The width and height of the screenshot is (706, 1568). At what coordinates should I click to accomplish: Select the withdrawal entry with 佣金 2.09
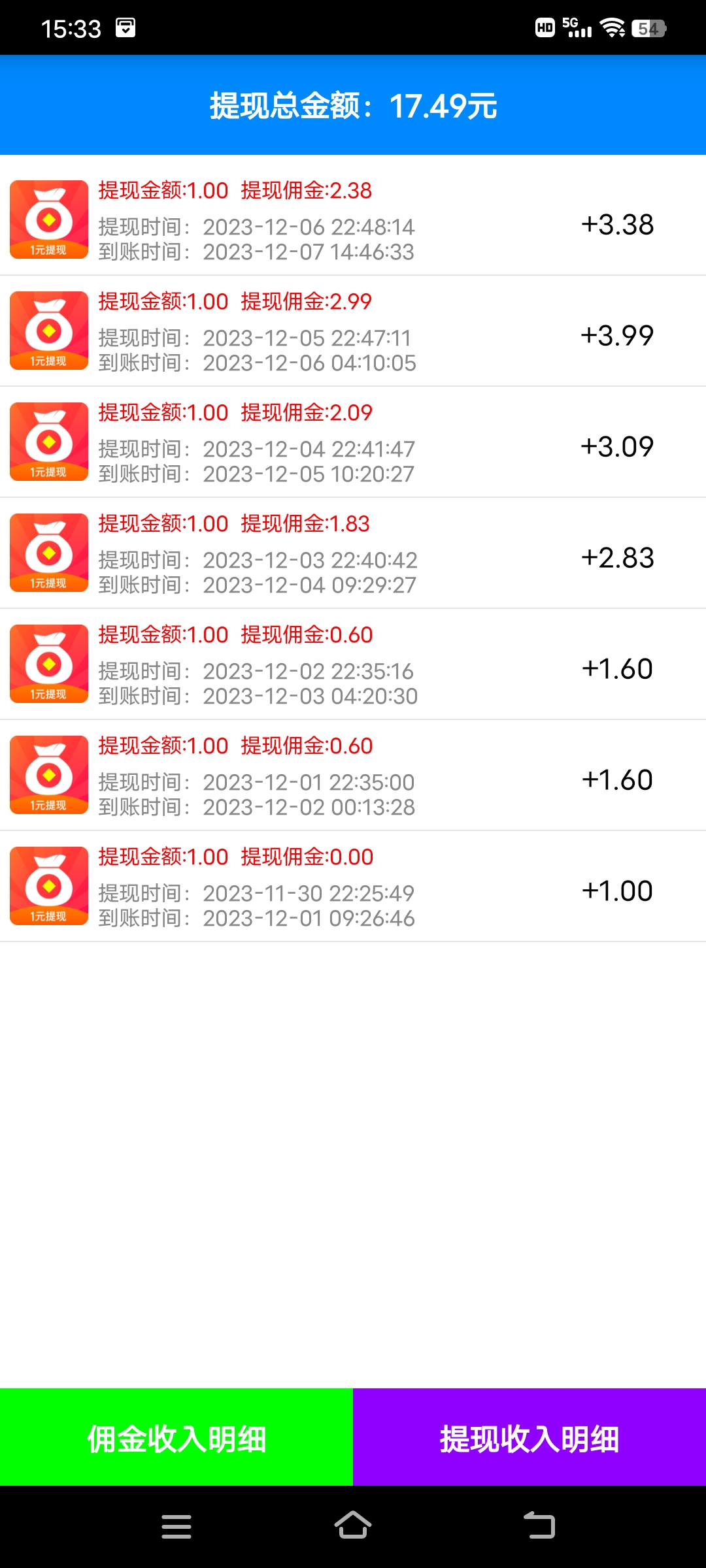(353, 442)
